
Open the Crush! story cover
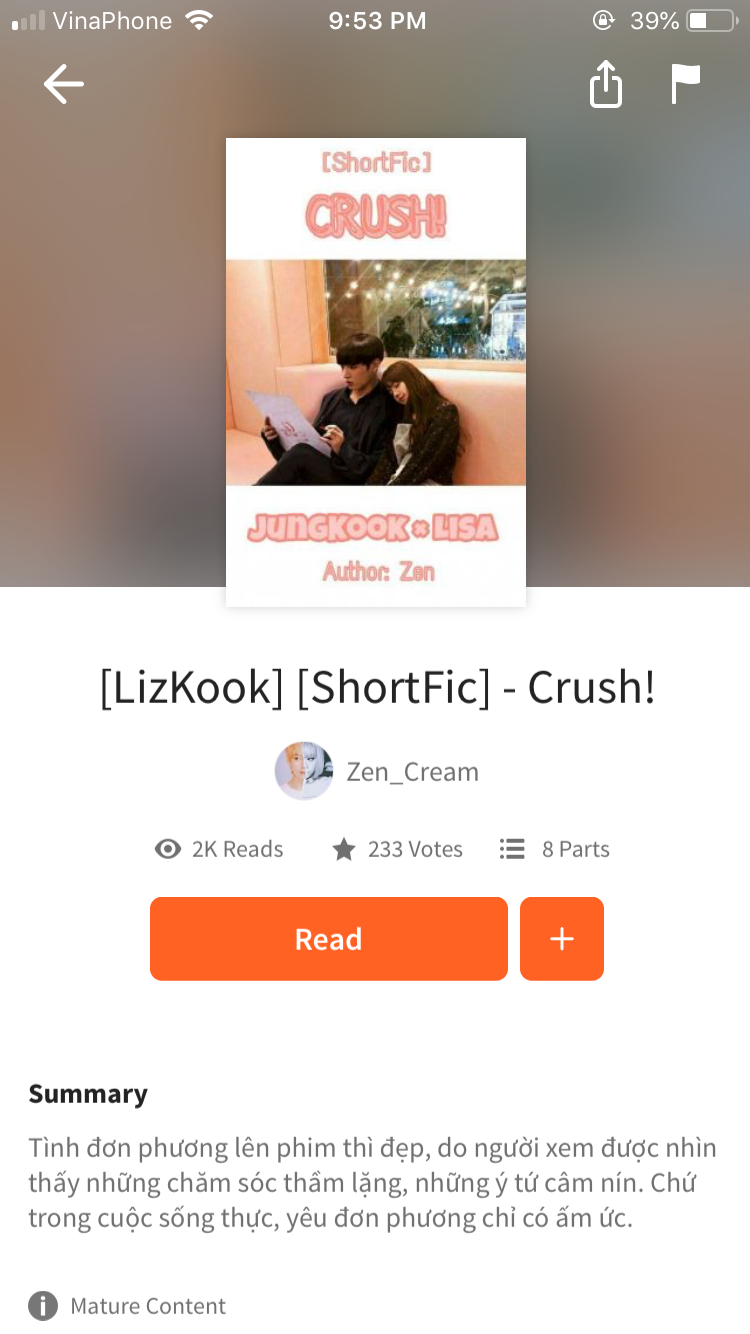pyautogui.click(x=376, y=372)
